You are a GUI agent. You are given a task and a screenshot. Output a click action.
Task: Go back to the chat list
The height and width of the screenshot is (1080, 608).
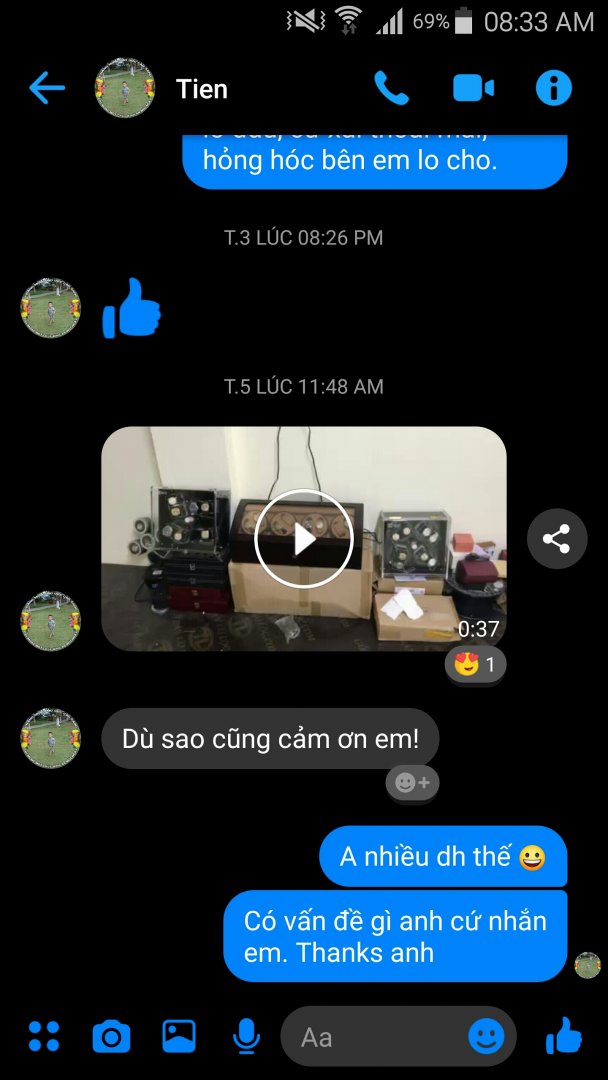[46, 89]
